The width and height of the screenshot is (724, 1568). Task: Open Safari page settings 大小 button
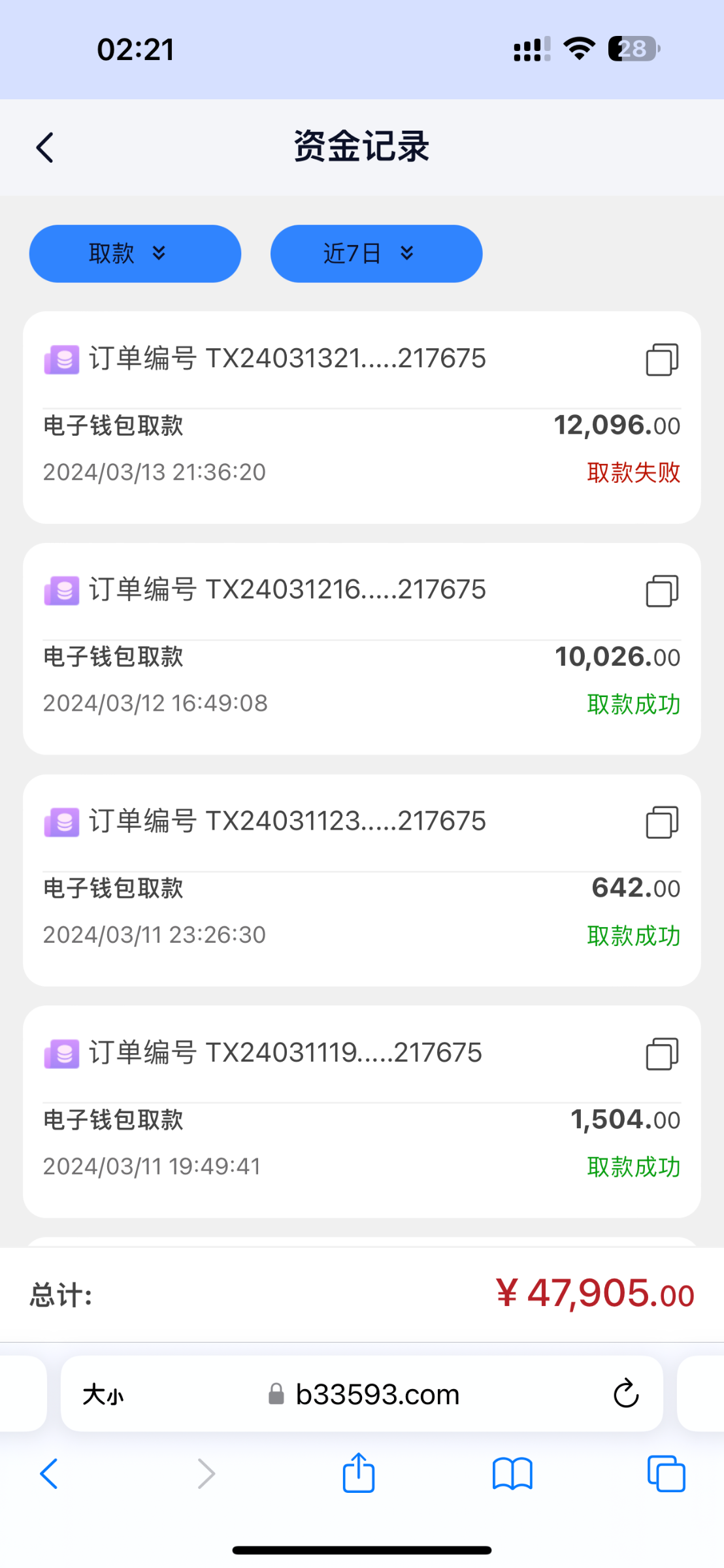pyautogui.click(x=103, y=1395)
